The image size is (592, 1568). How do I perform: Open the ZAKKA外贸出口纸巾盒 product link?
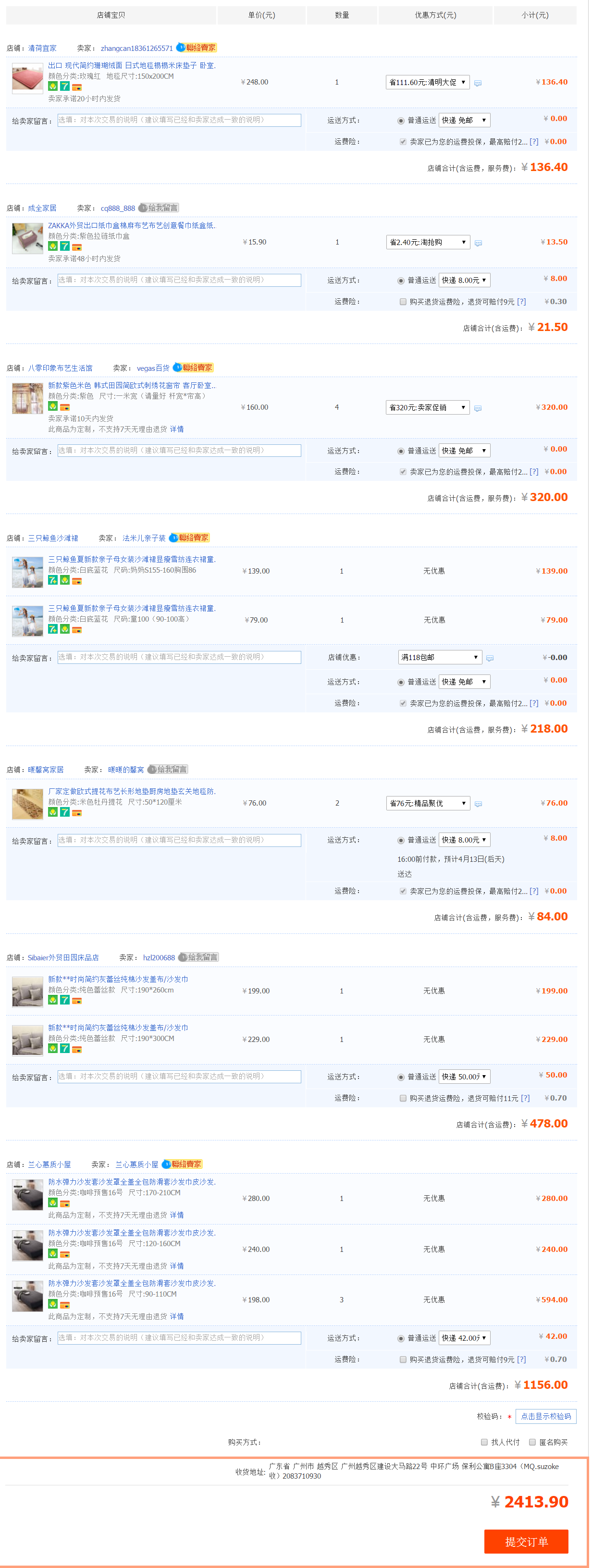132,225
